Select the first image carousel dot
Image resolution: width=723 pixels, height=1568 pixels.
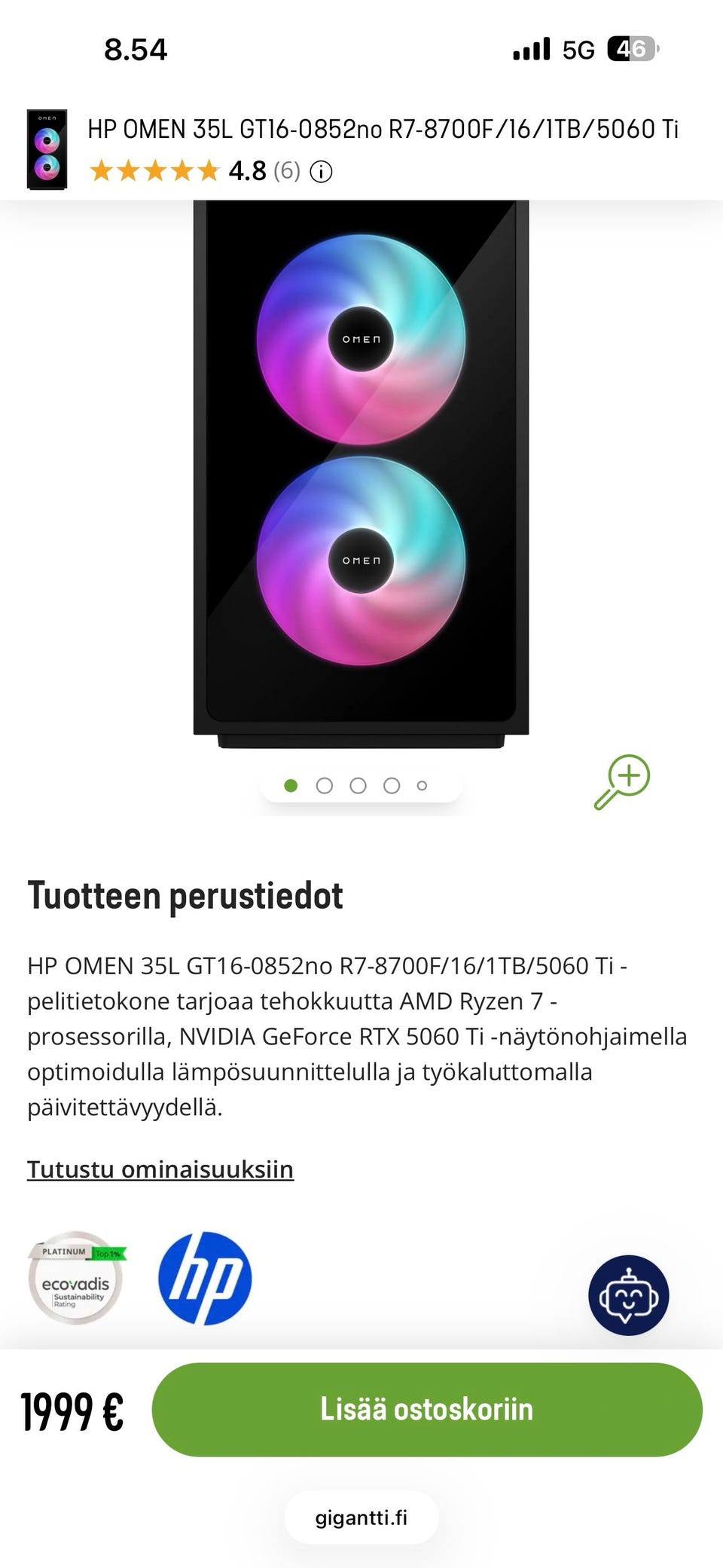(x=291, y=784)
